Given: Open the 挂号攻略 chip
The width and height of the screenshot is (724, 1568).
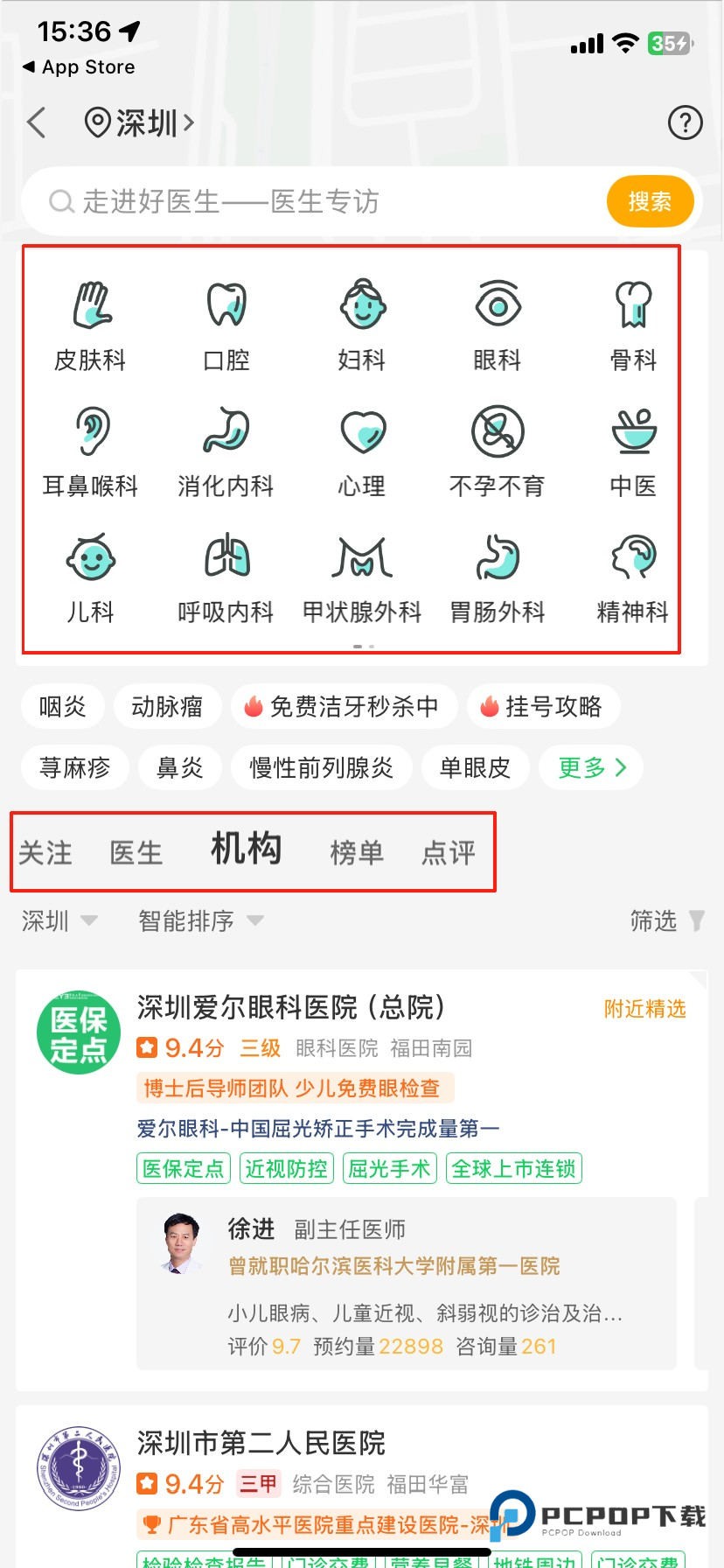Looking at the screenshot, I should point(543,706).
